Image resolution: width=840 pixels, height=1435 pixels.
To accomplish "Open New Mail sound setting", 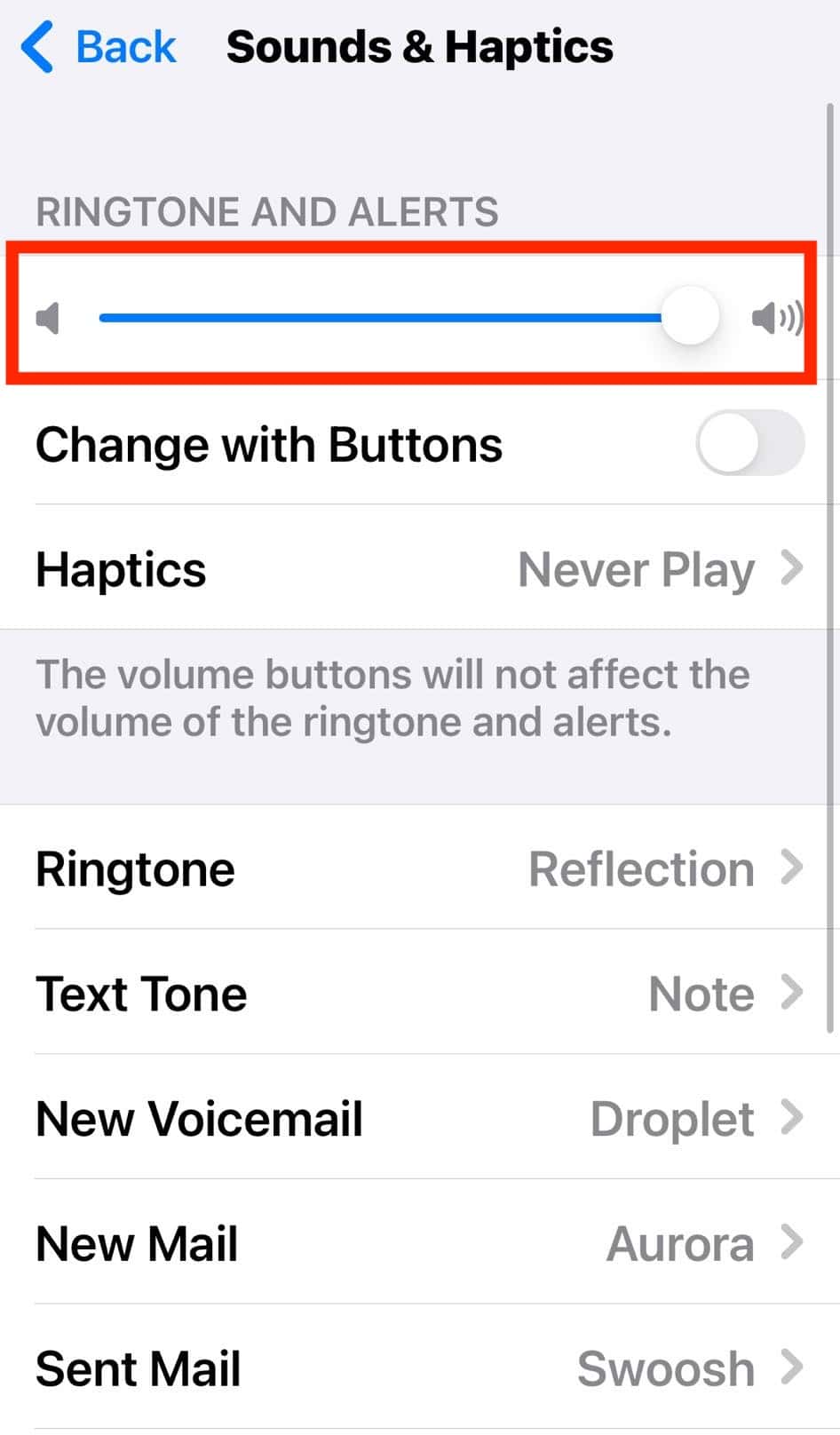I will coord(419,1243).
